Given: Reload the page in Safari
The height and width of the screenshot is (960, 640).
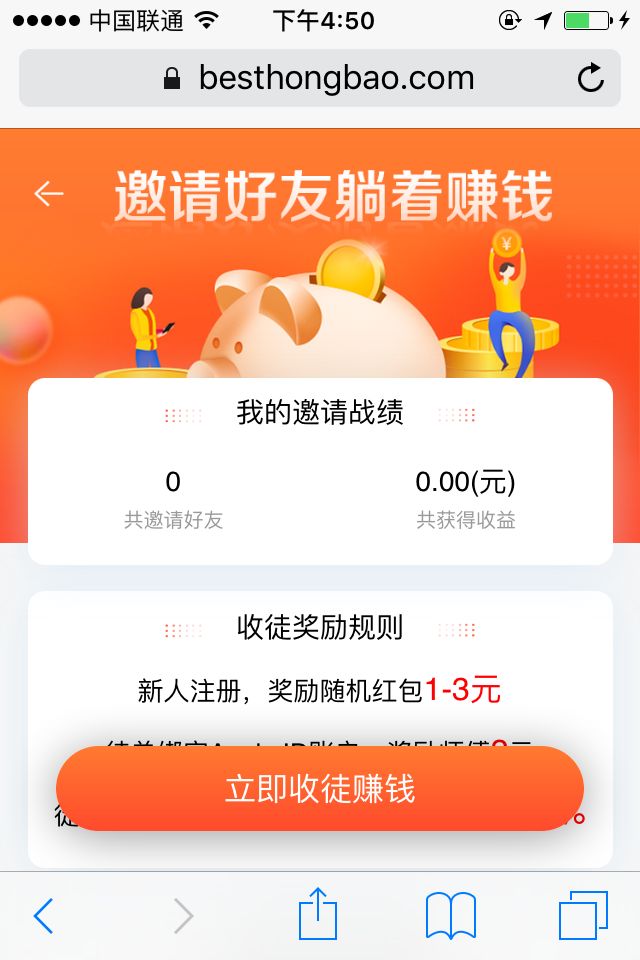Looking at the screenshot, I should pyautogui.click(x=591, y=78).
